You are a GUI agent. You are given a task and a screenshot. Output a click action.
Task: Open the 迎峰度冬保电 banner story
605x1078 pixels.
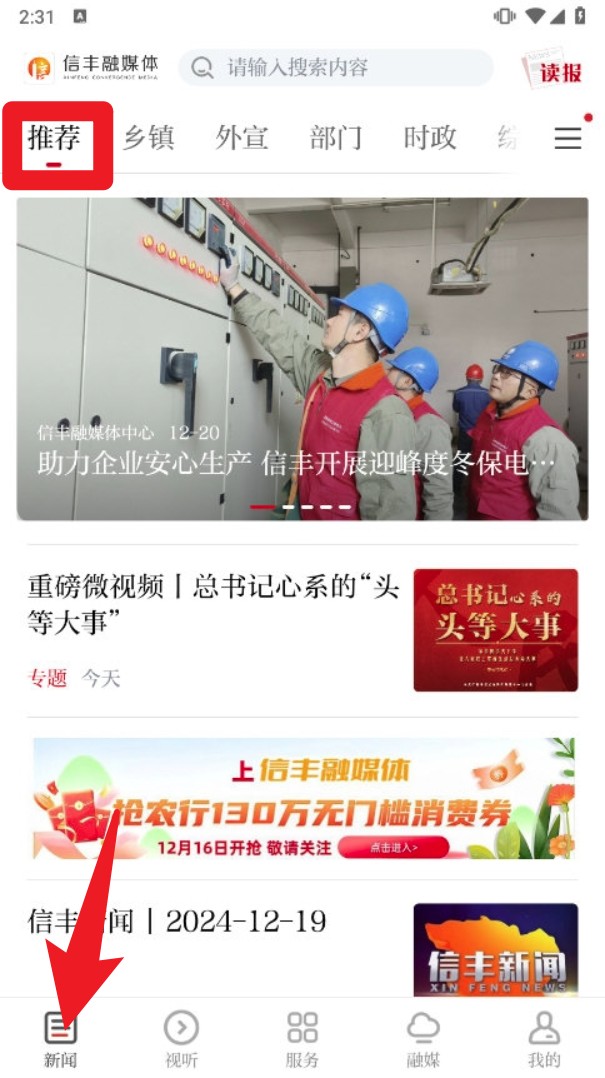point(302,358)
